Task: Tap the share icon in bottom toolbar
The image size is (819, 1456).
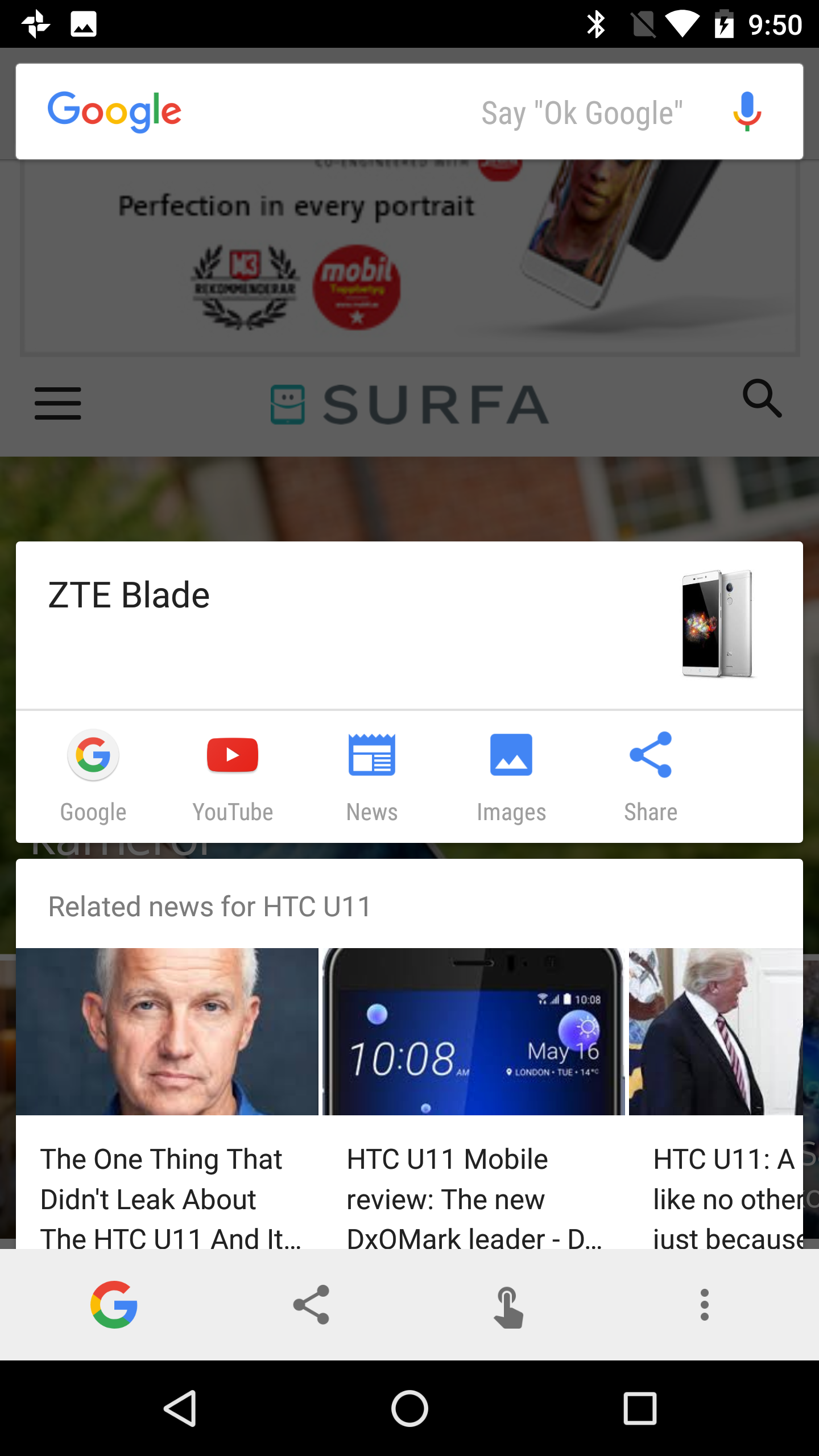Action: point(311,1305)
